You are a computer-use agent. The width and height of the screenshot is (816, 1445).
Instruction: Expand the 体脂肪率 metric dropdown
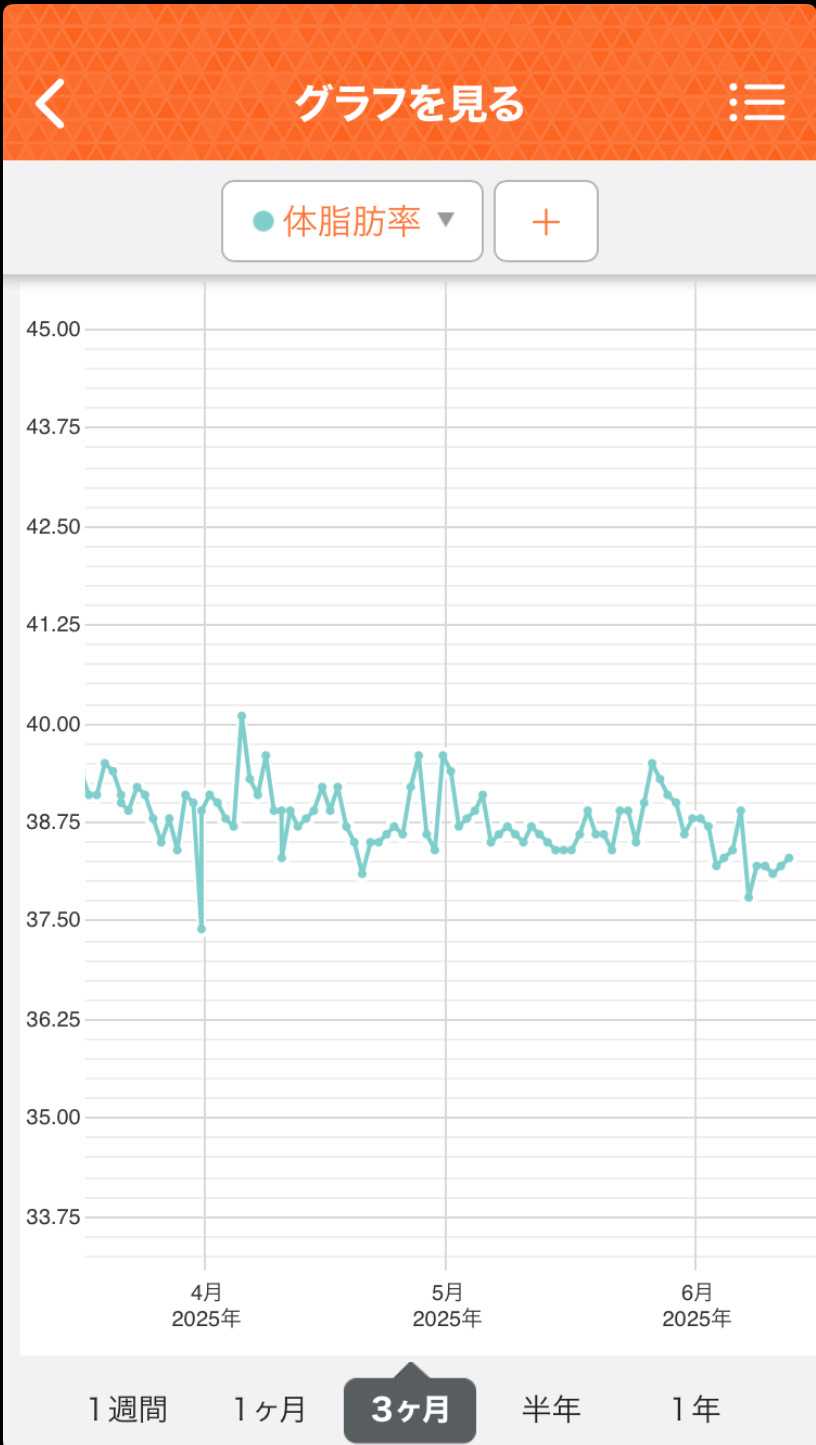tap(352, 221)
